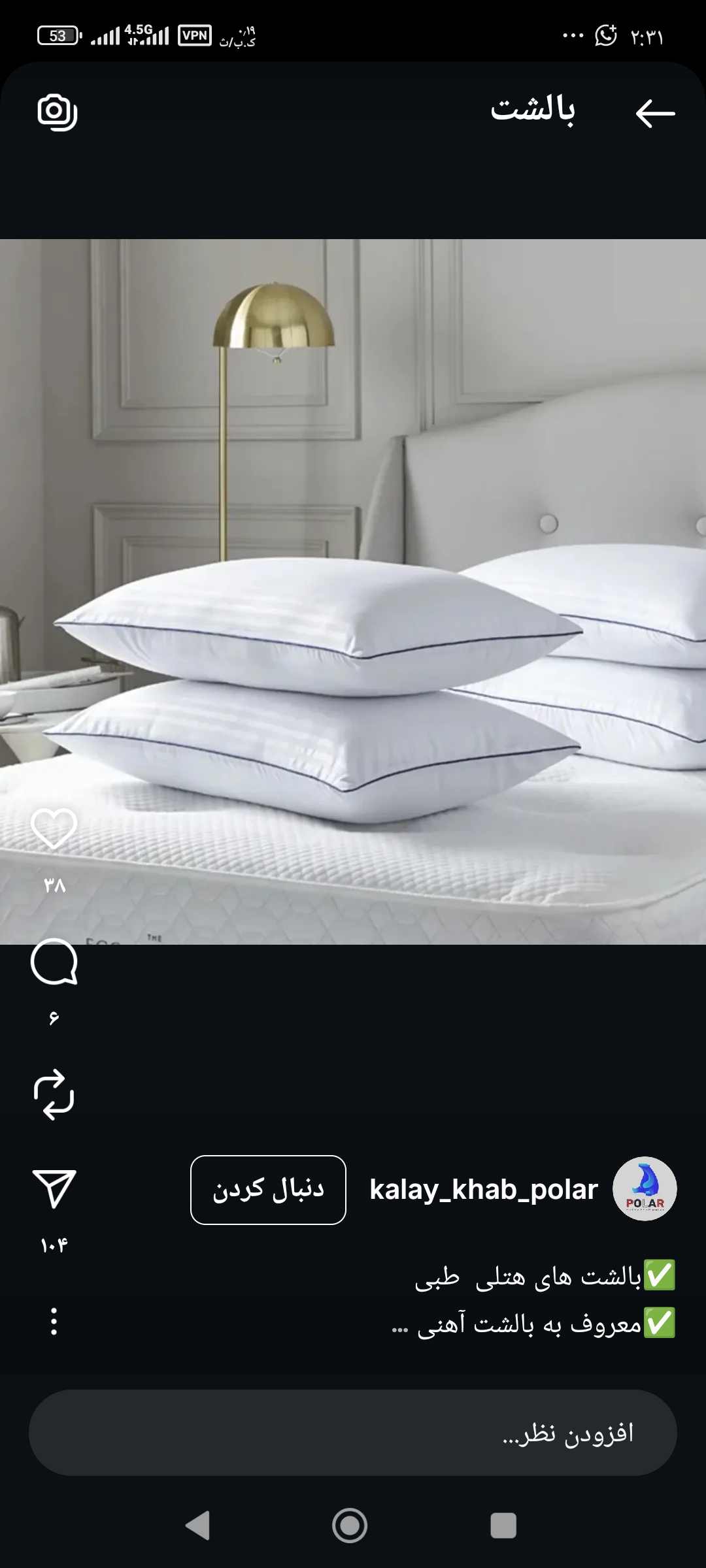
Task: Go back using the top arrow
Action: click(655, 114)
